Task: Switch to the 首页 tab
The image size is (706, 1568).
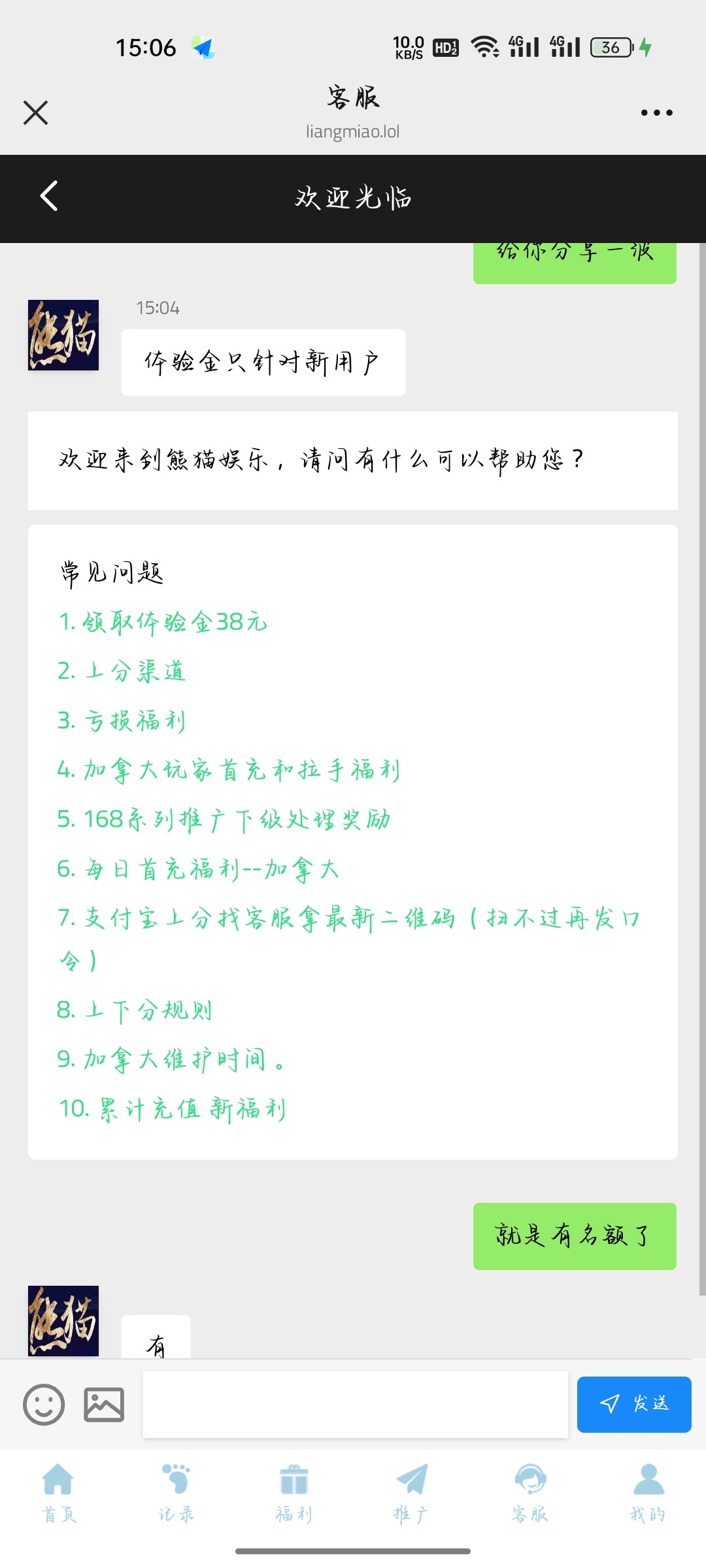Action: point(59,1493)
